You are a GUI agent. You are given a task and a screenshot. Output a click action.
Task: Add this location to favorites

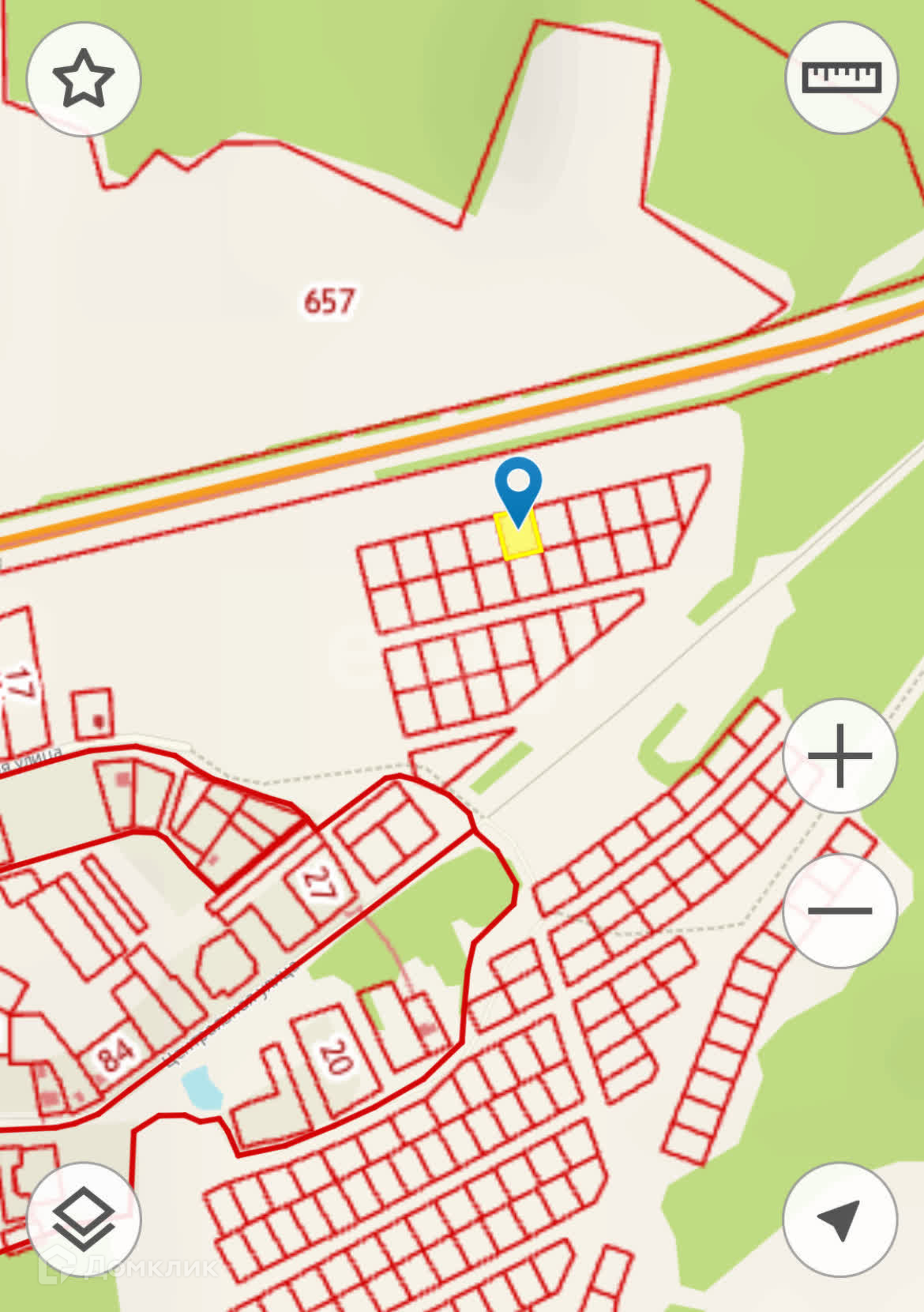(84, 79)
